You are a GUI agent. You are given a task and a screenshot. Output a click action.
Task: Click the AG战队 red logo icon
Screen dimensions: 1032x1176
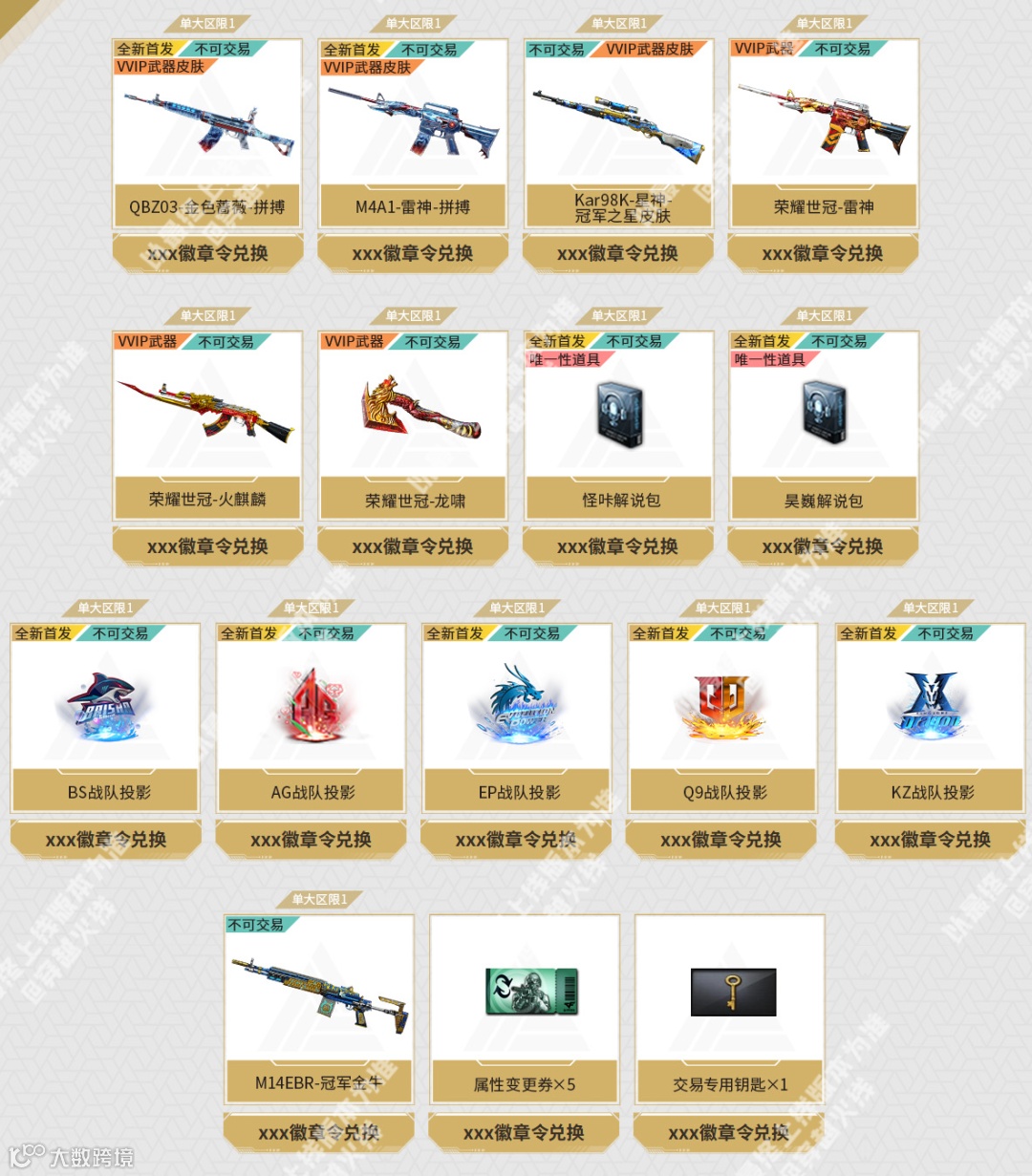[310, 707]
